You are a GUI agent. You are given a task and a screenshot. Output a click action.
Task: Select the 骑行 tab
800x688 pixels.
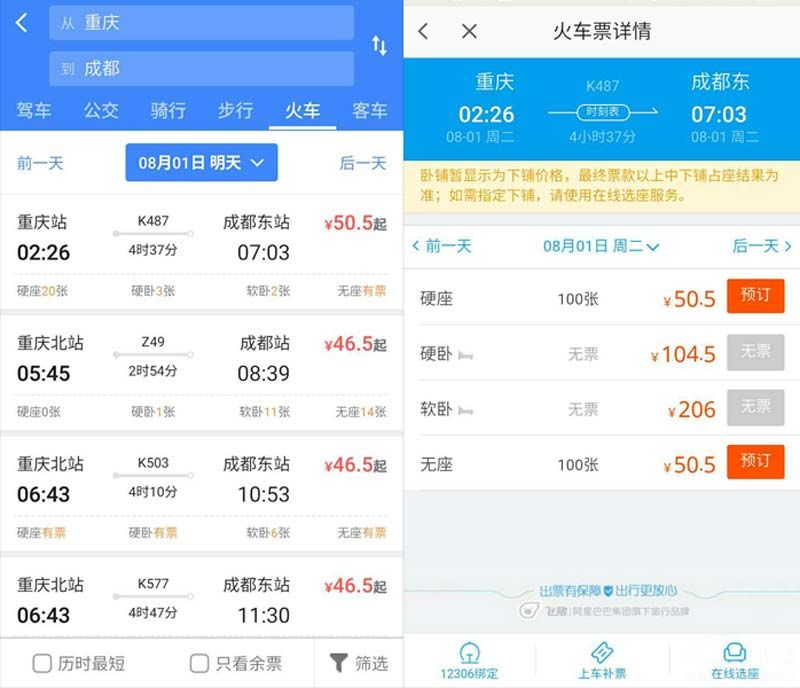(x=168, y=110)
